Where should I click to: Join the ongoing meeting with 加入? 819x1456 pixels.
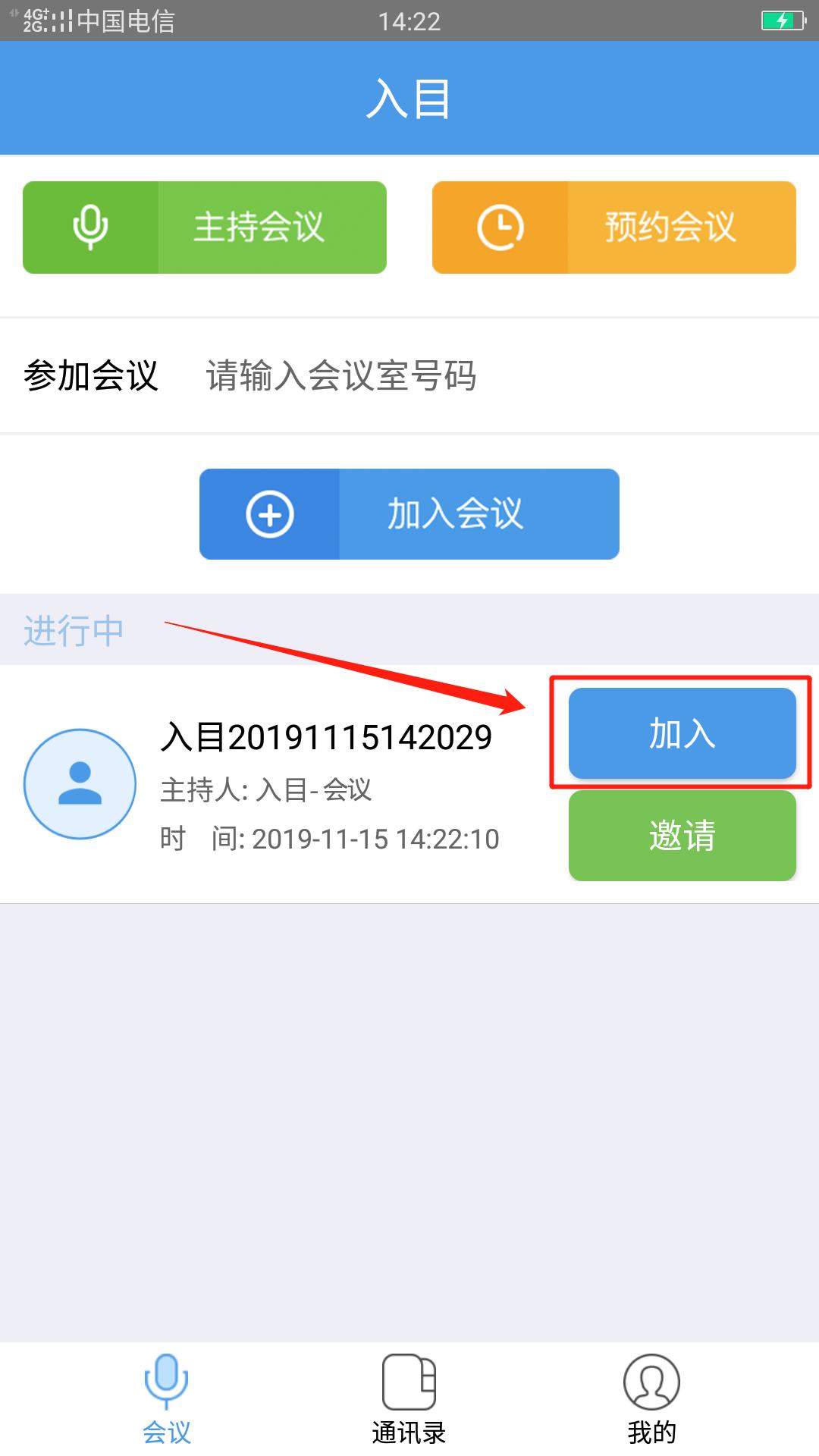(682, 733)
